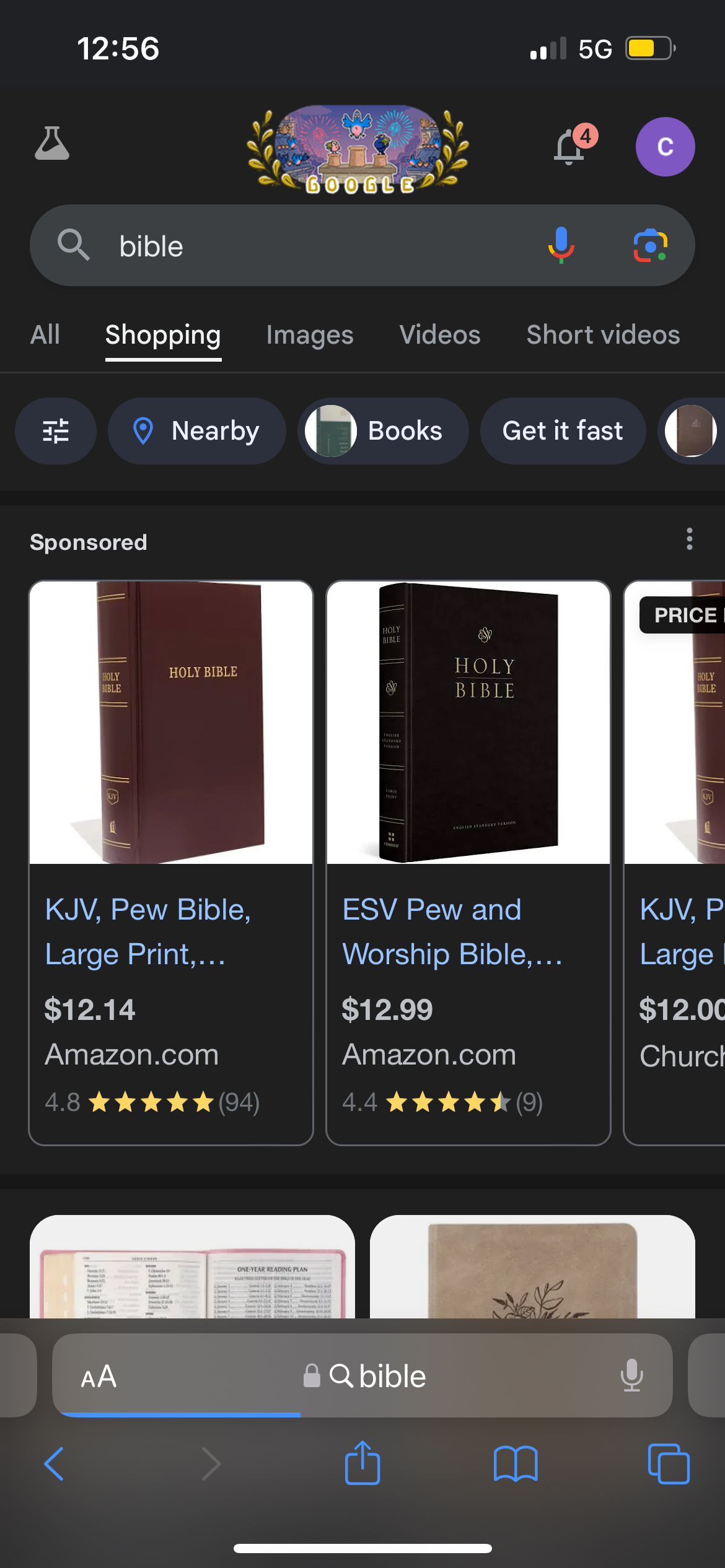The height and width of the screenshot is (1568, 725).
Task: Open the notifications bell
Action: [570, 147]
